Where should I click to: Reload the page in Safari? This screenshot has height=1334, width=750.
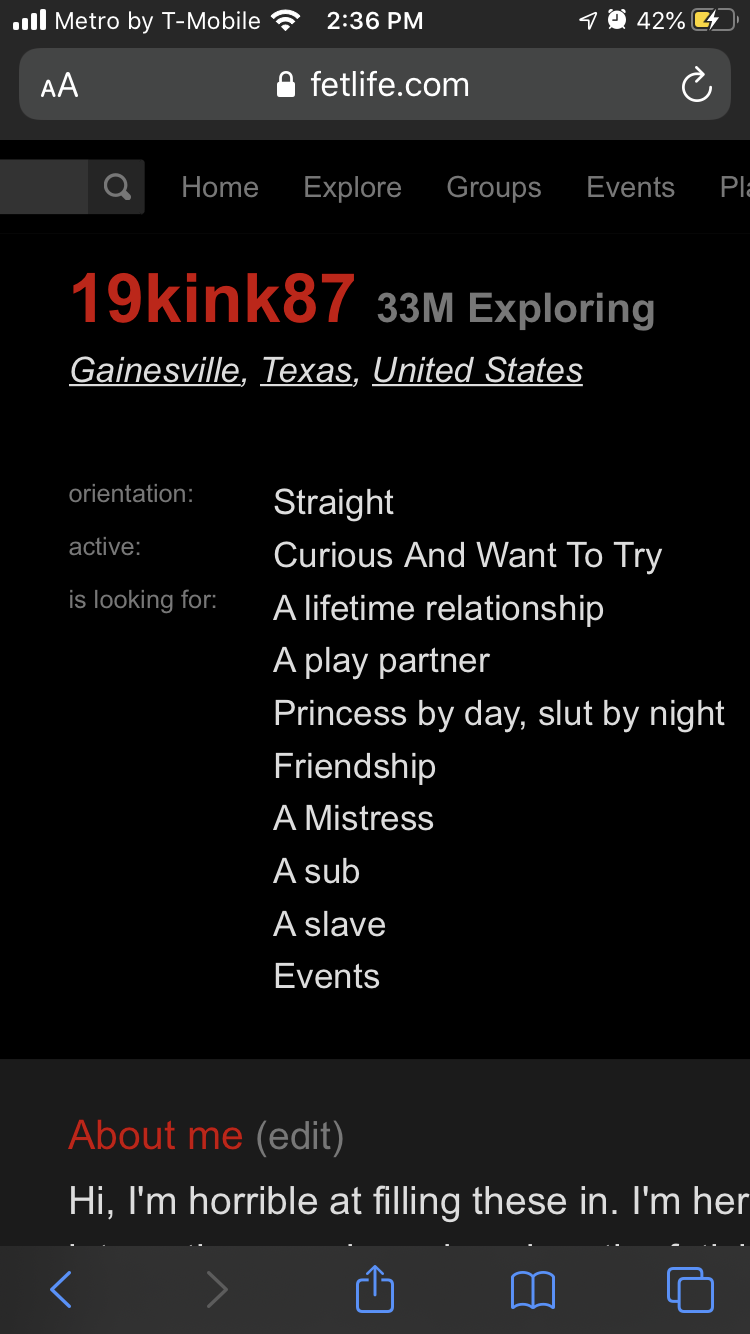(x=696, y=86)
